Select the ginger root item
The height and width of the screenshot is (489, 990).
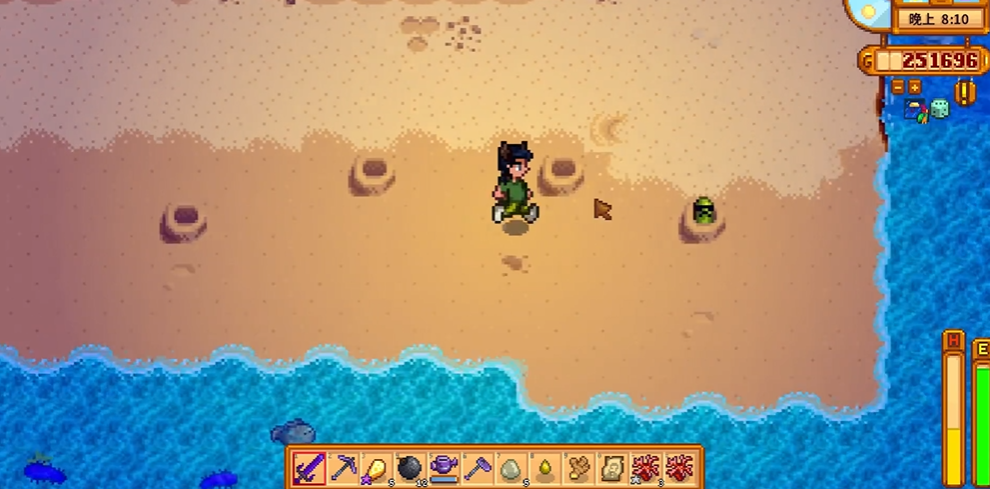[579, 467]
